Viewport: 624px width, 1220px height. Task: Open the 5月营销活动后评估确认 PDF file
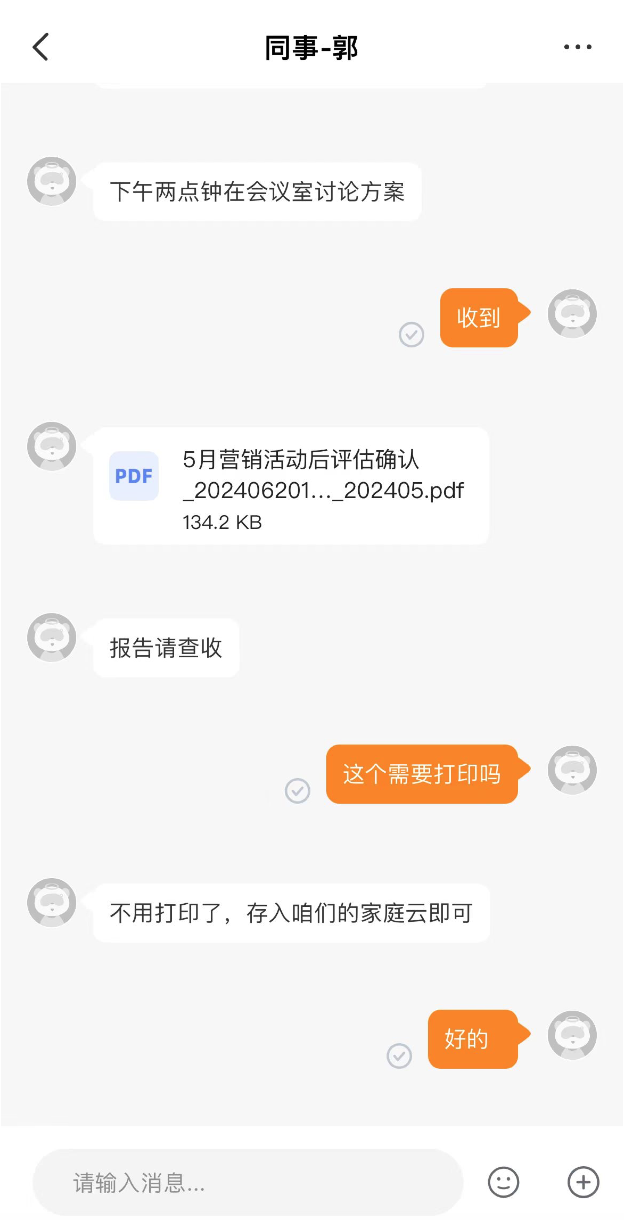(x=291, y=487)
